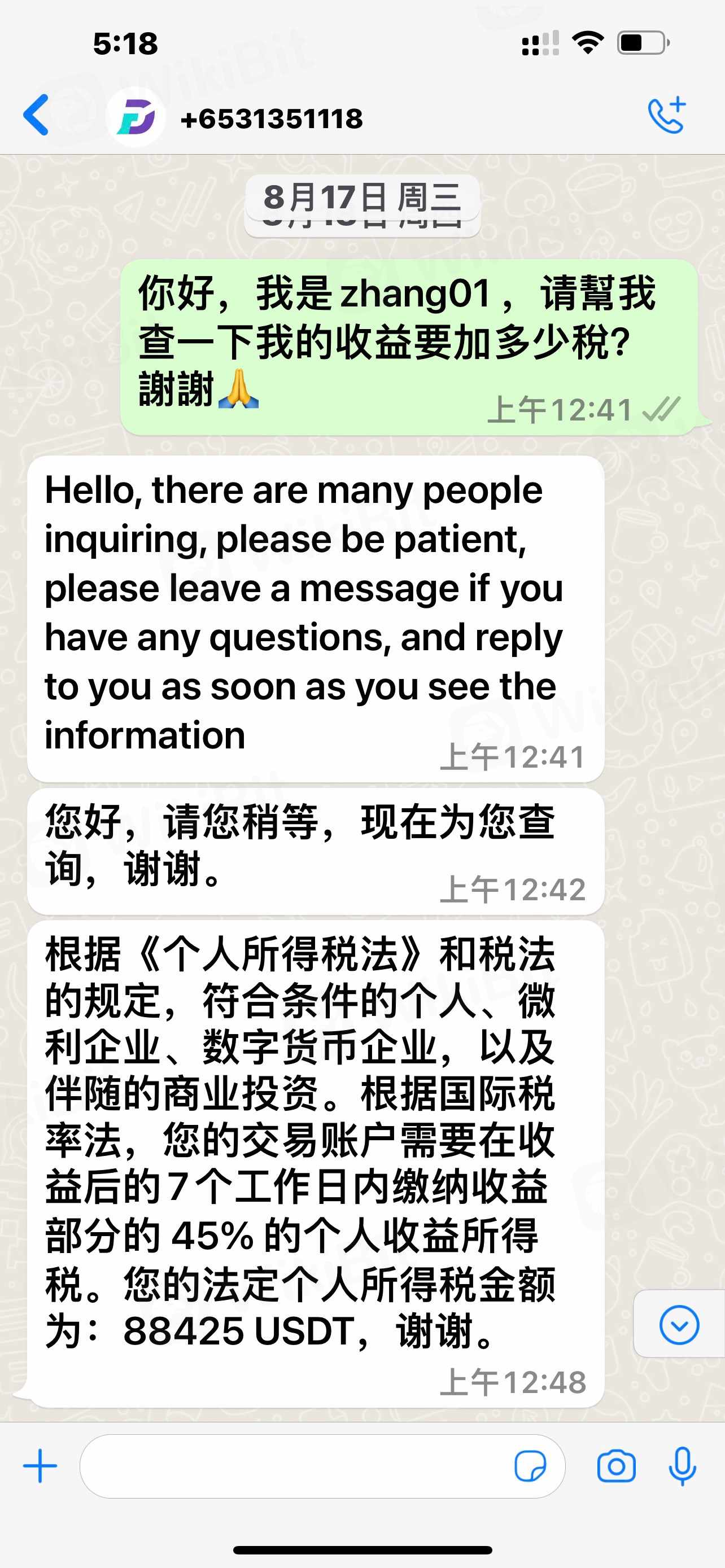Go back to the chat list
This screenshot has width=725, height=1568.
click(37, 115)
